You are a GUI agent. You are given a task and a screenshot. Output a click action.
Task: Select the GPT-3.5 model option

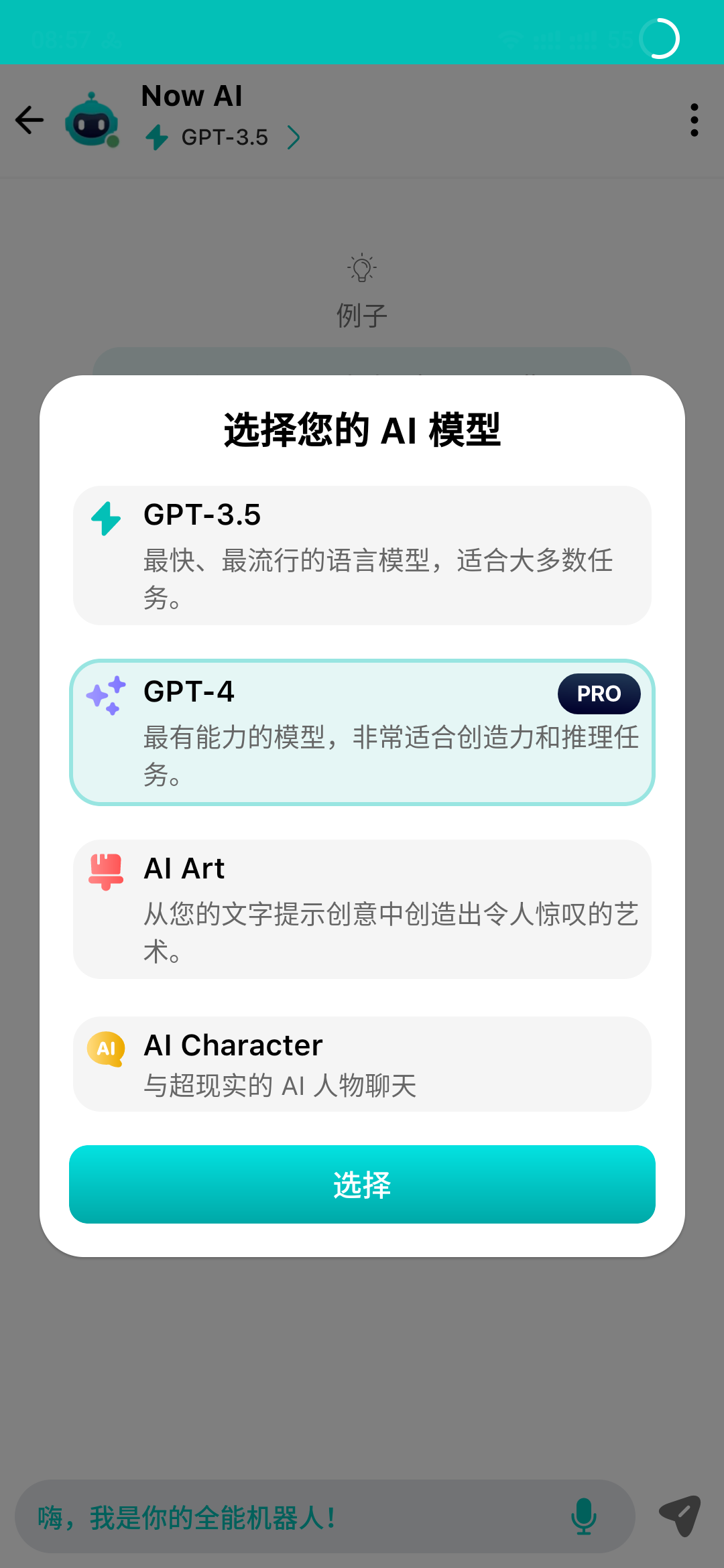pyautogui.click(x=362, y=555)
